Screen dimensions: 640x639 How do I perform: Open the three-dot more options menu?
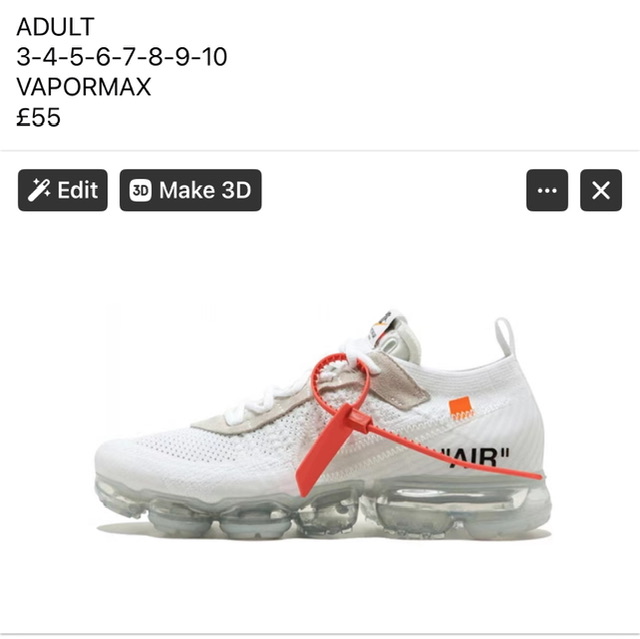[546, 190]
